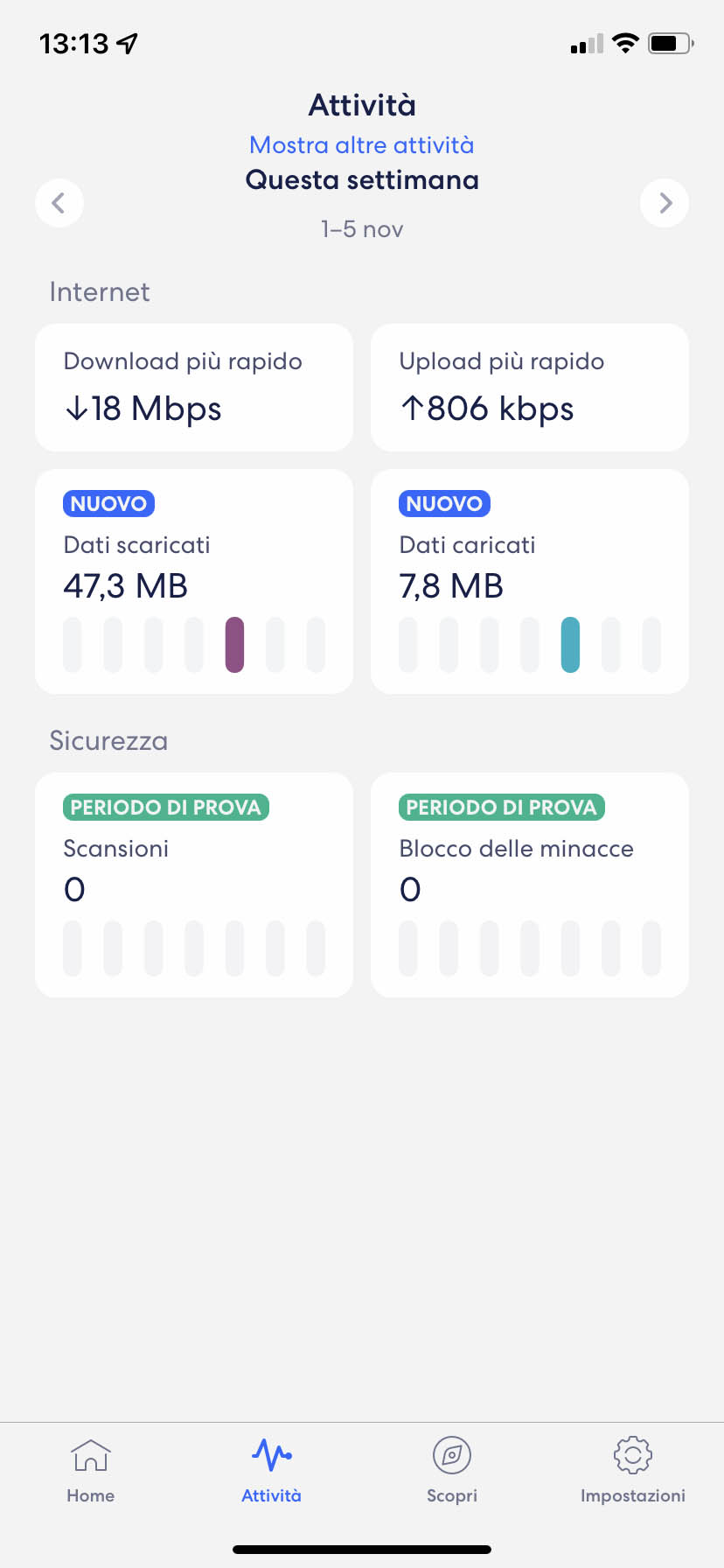
Task: Go to the previous week
Action: (59, 203)
